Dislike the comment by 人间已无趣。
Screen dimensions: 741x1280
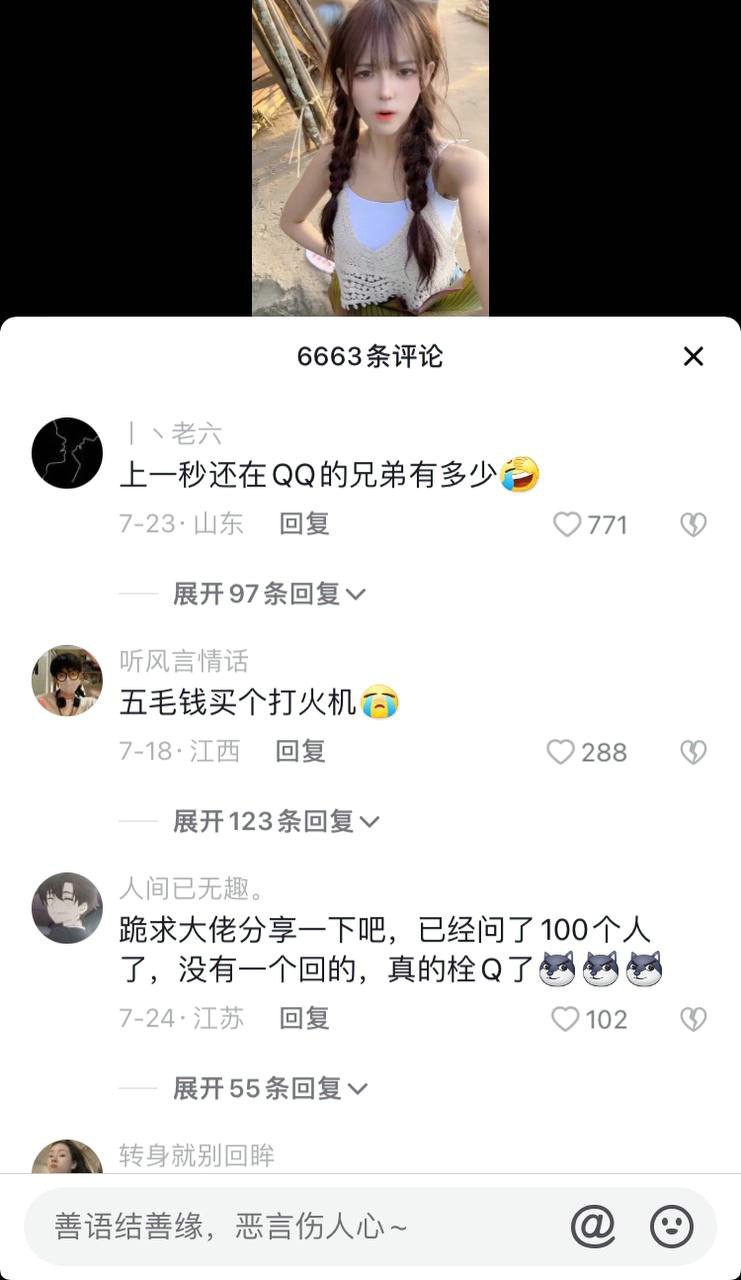tap(693, 1019)
